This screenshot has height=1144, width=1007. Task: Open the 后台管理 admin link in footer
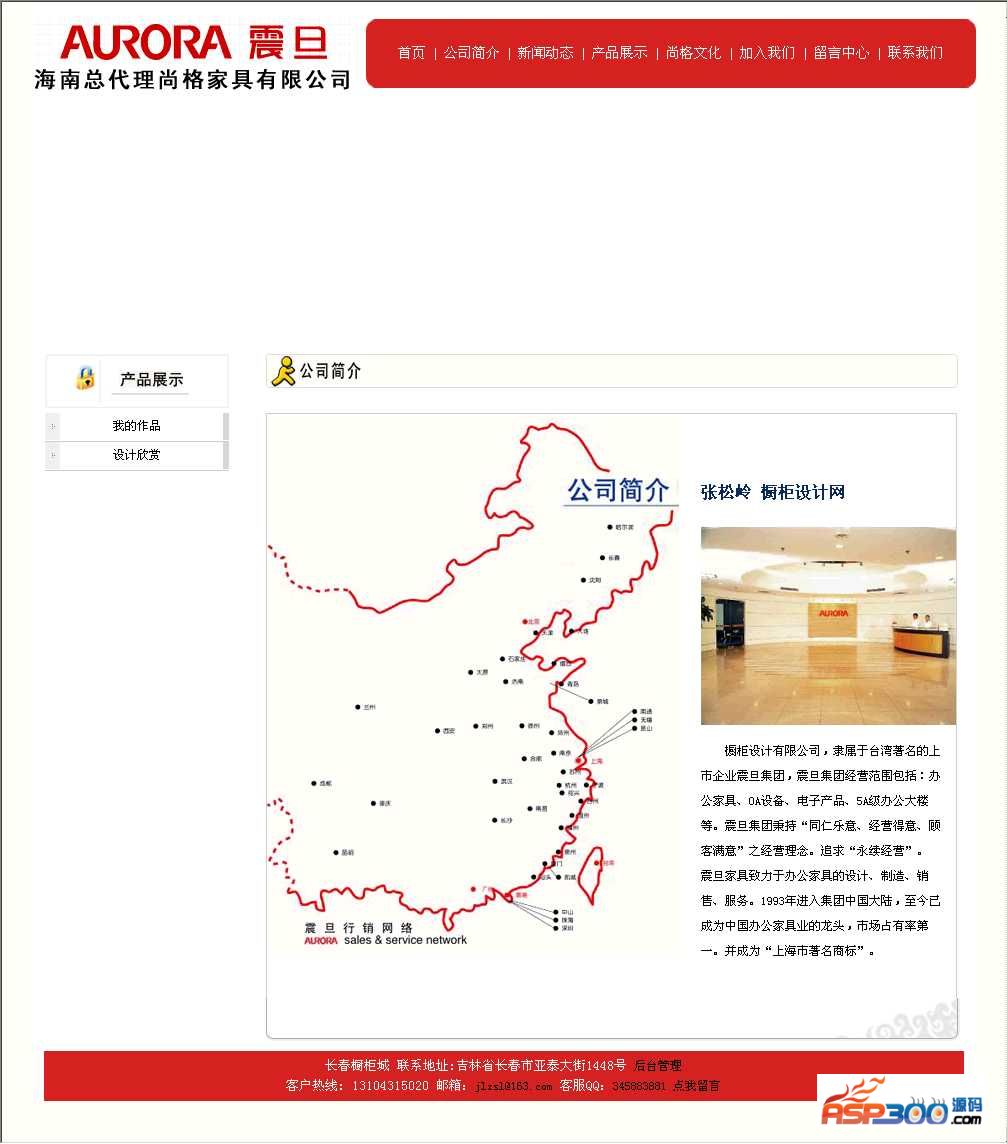coord(657,1066)
